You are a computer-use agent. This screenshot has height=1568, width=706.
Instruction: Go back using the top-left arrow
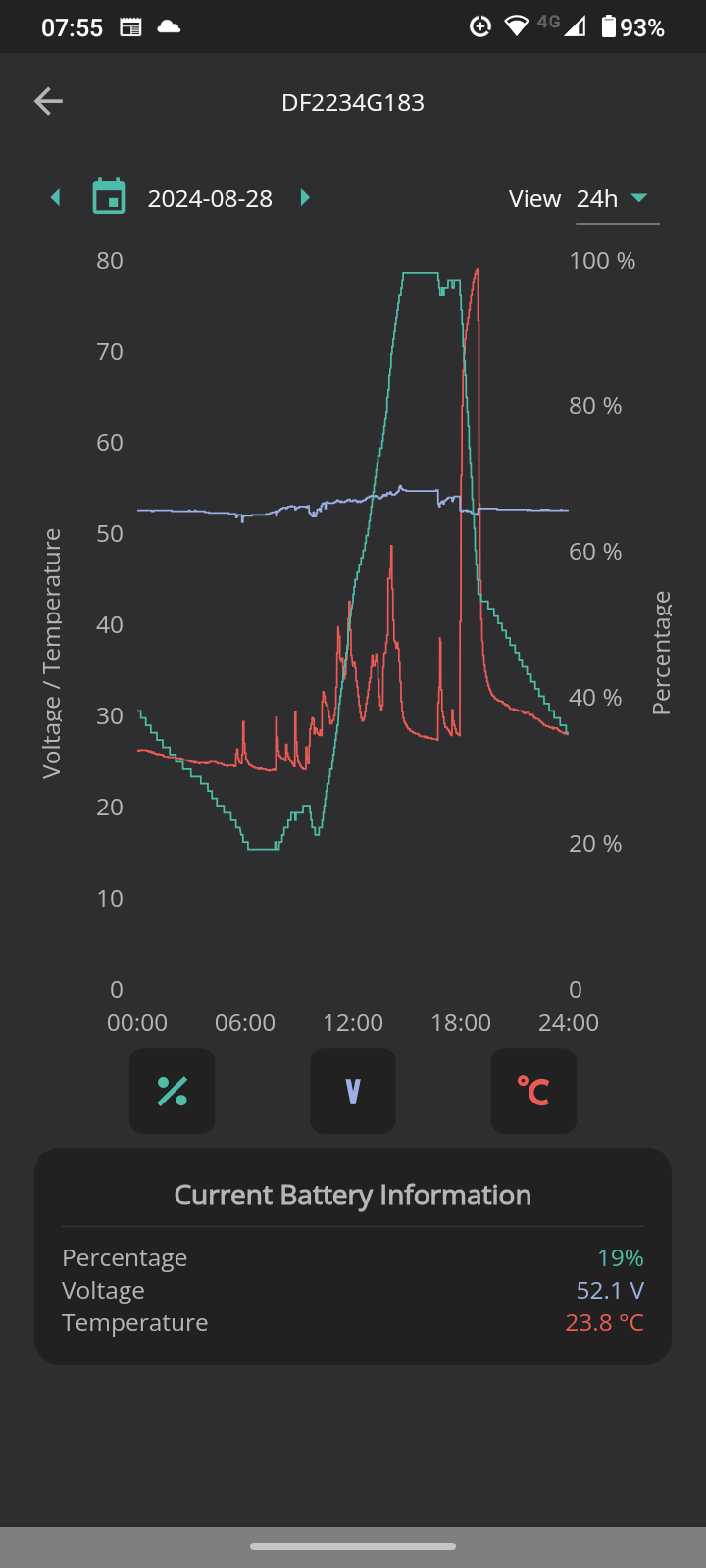click(48, 101)
